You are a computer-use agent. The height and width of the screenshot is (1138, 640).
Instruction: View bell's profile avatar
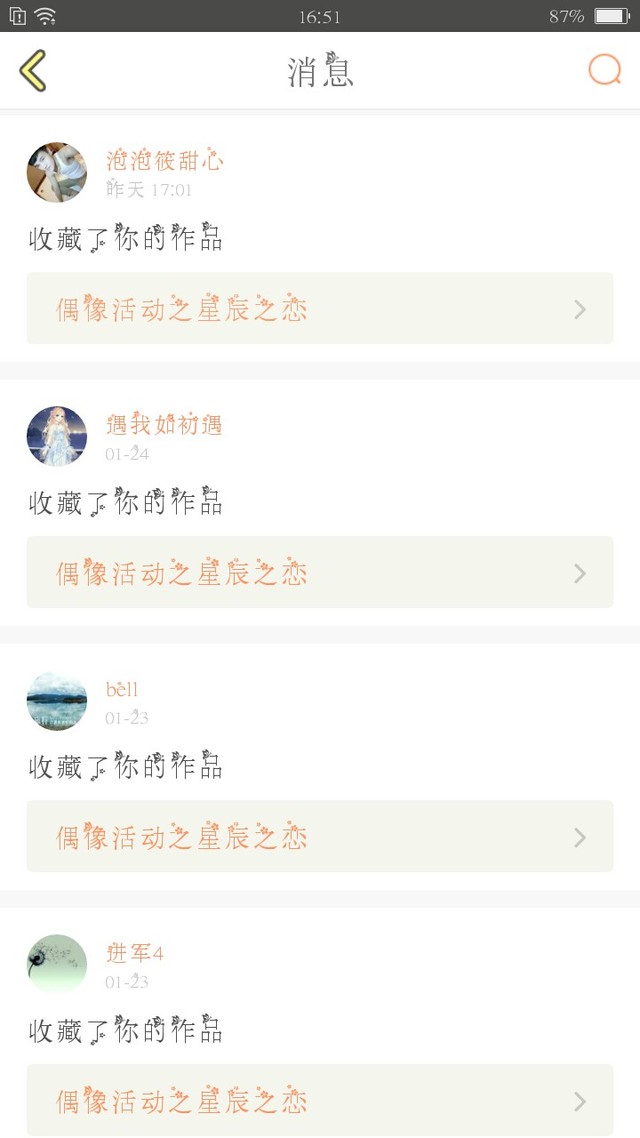[57, 700]
